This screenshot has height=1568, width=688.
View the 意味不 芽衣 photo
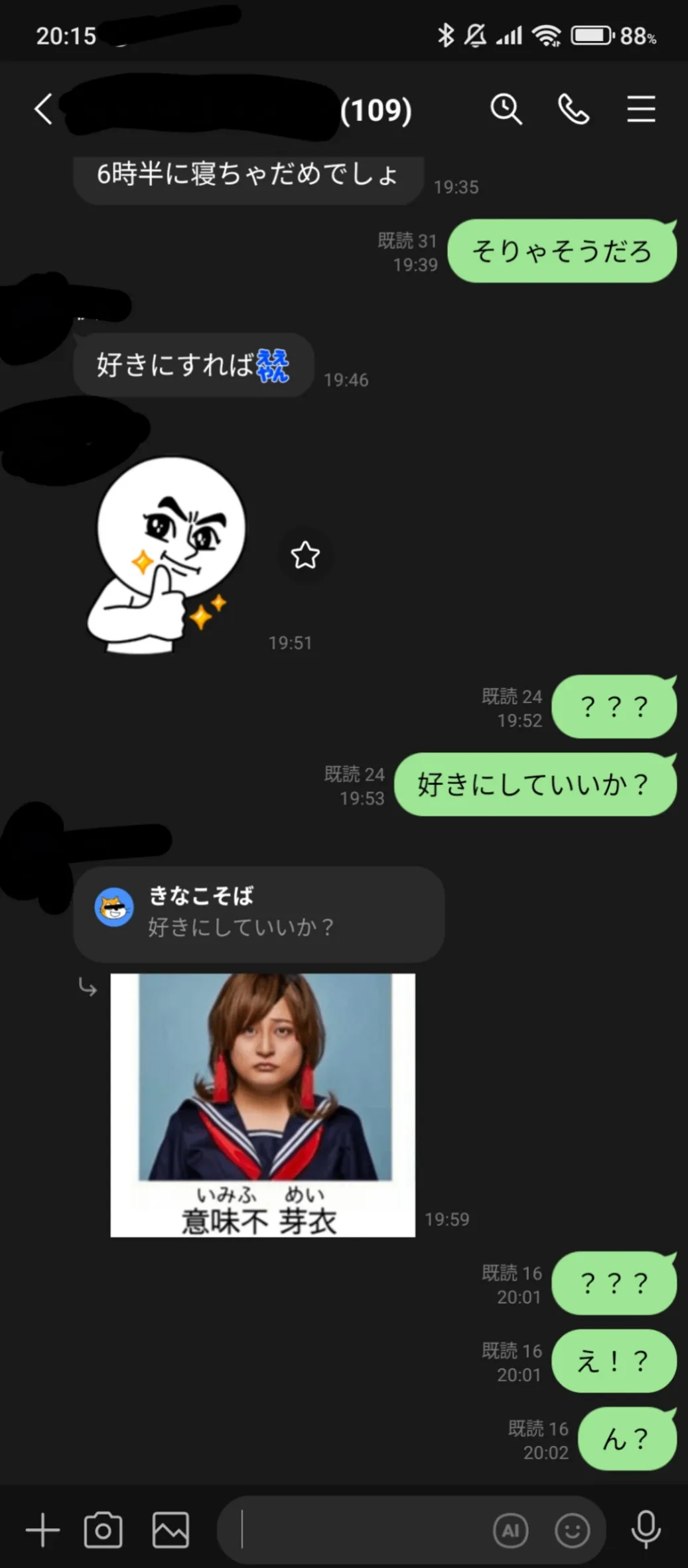(x=263, y=1105)
